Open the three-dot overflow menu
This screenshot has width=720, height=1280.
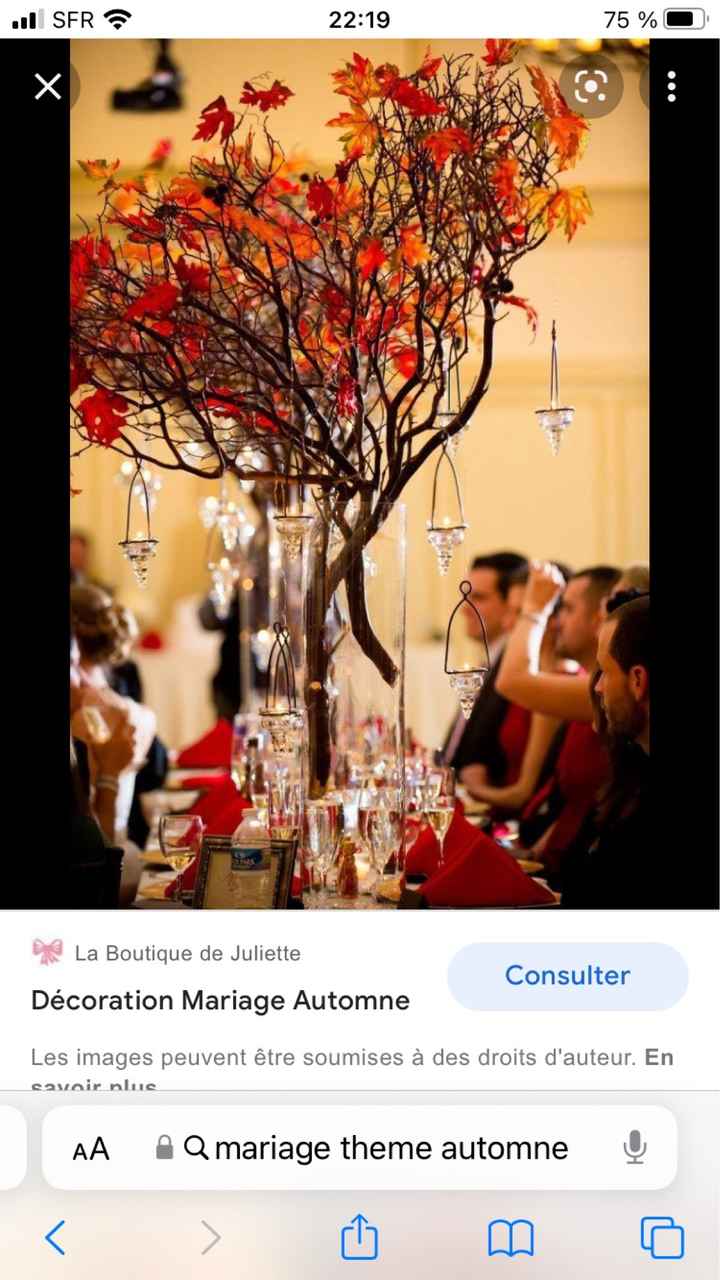pos(671,87)
